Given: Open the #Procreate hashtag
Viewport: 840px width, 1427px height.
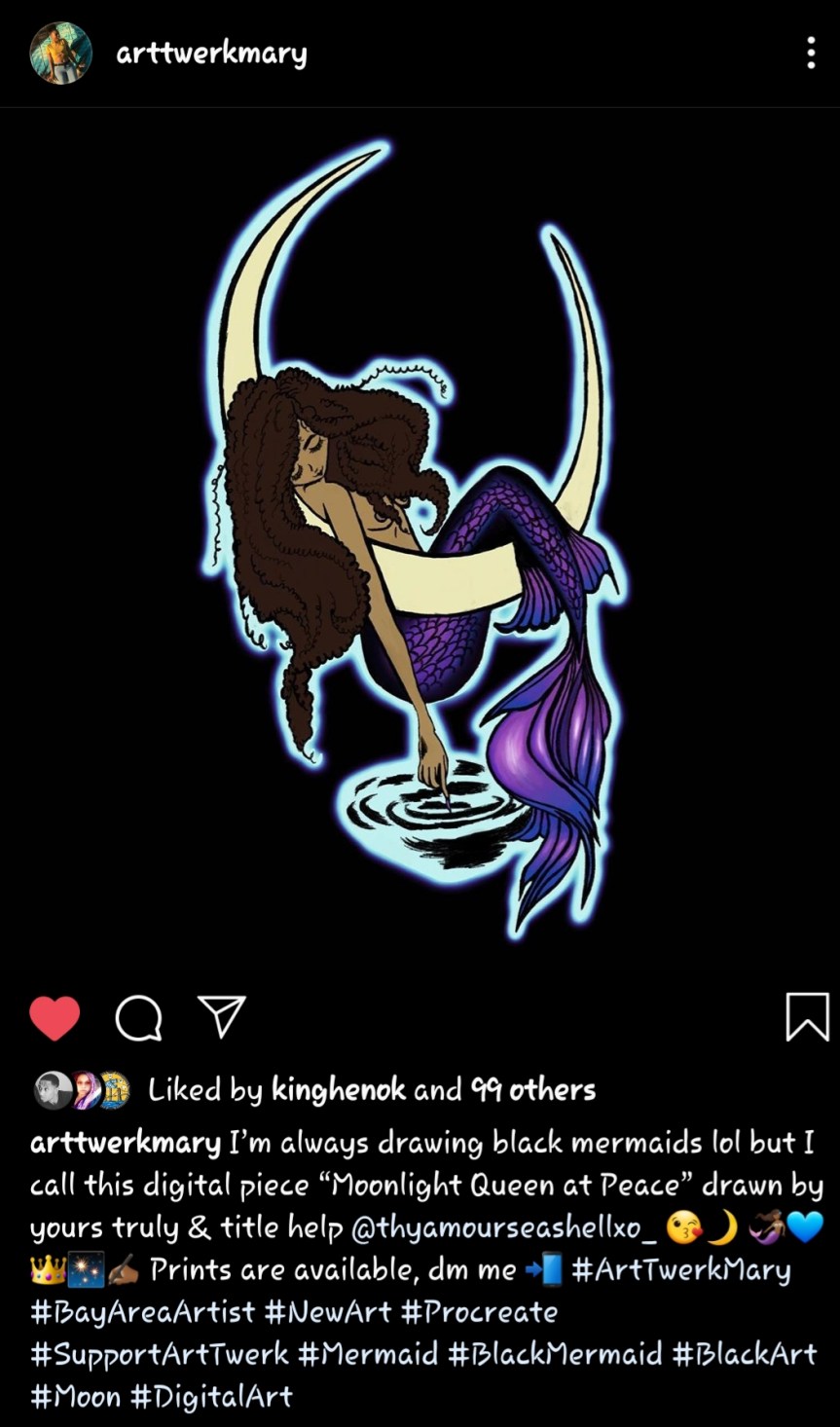Looking at the screenshot, I should point(479,1311).
